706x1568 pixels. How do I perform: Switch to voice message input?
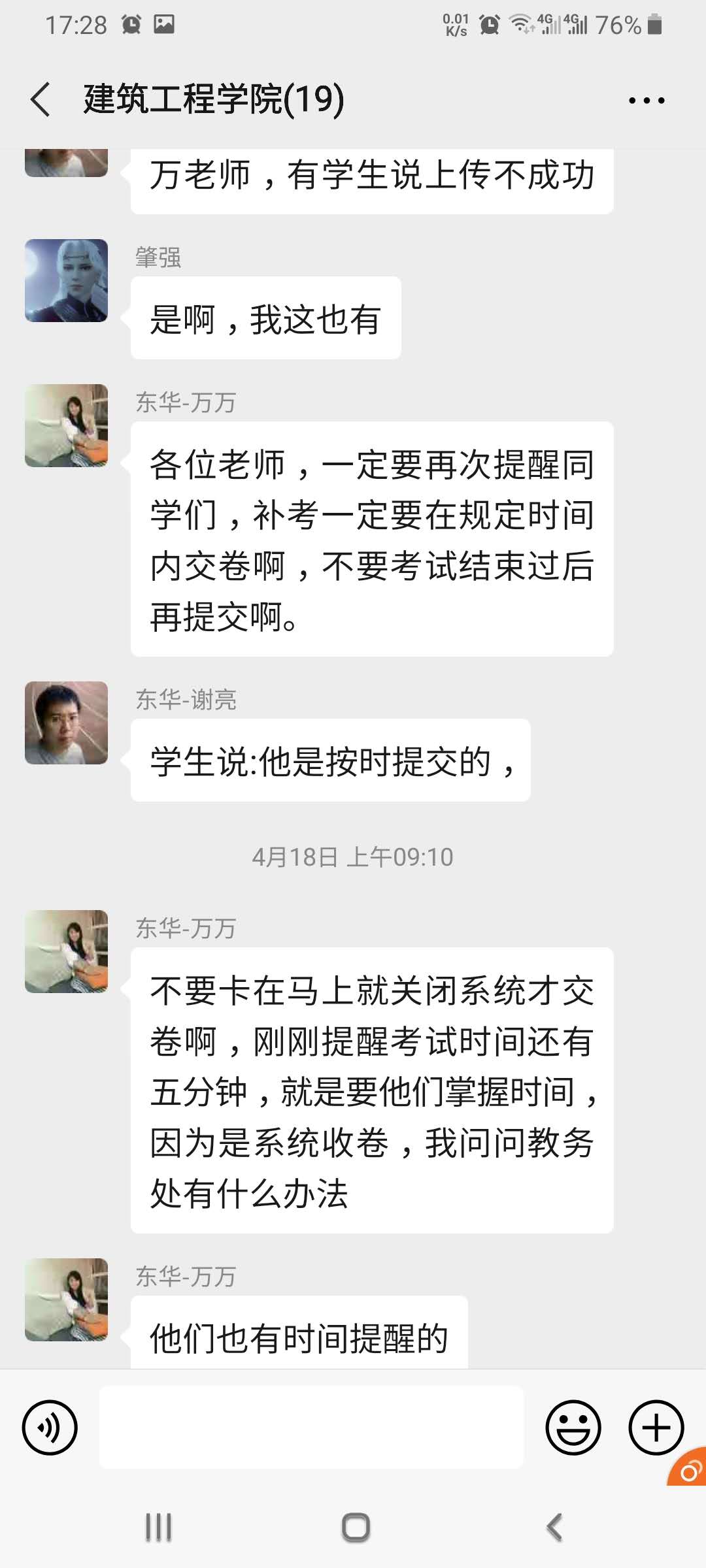pos(50,1428)
